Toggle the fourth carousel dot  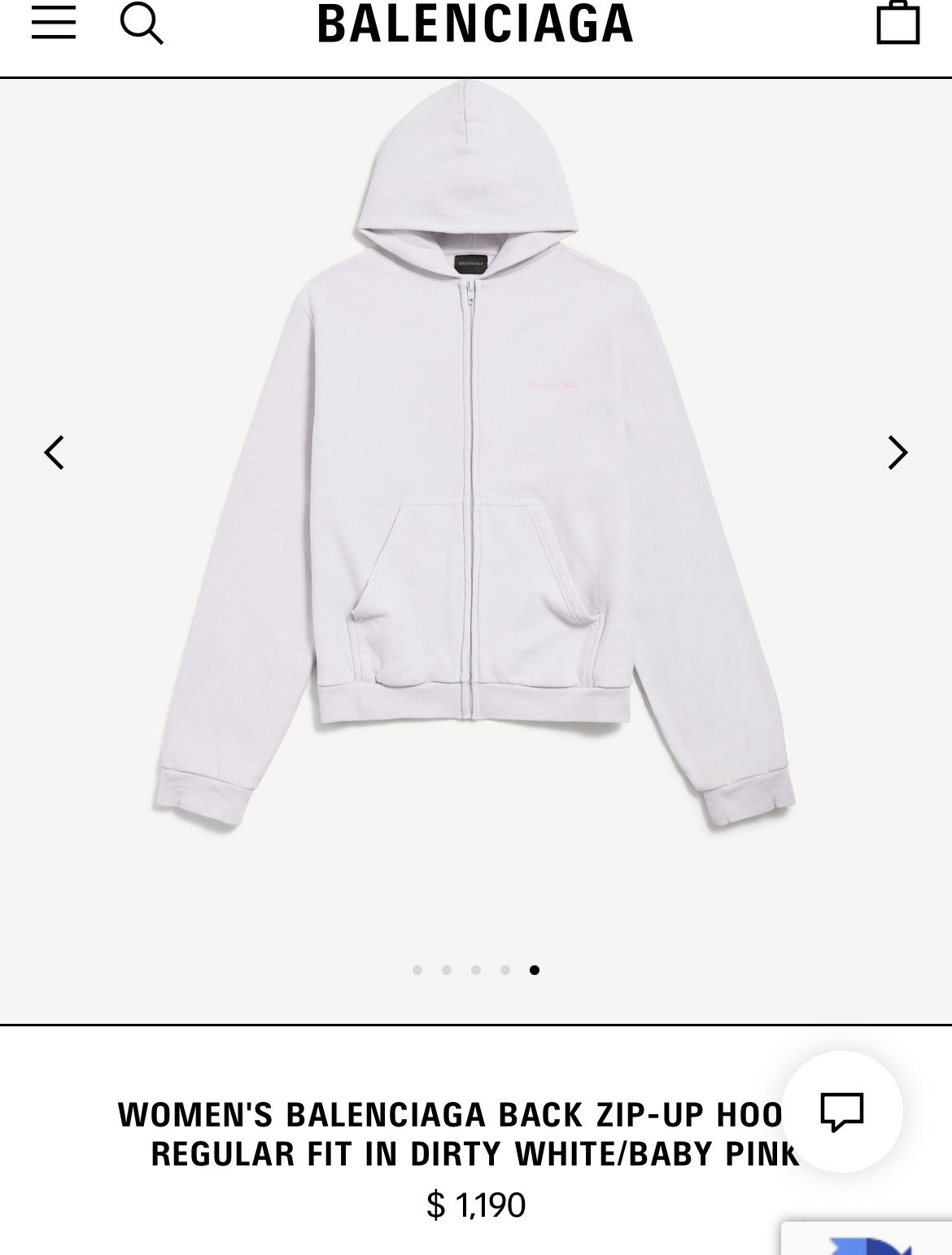(506, 969)
